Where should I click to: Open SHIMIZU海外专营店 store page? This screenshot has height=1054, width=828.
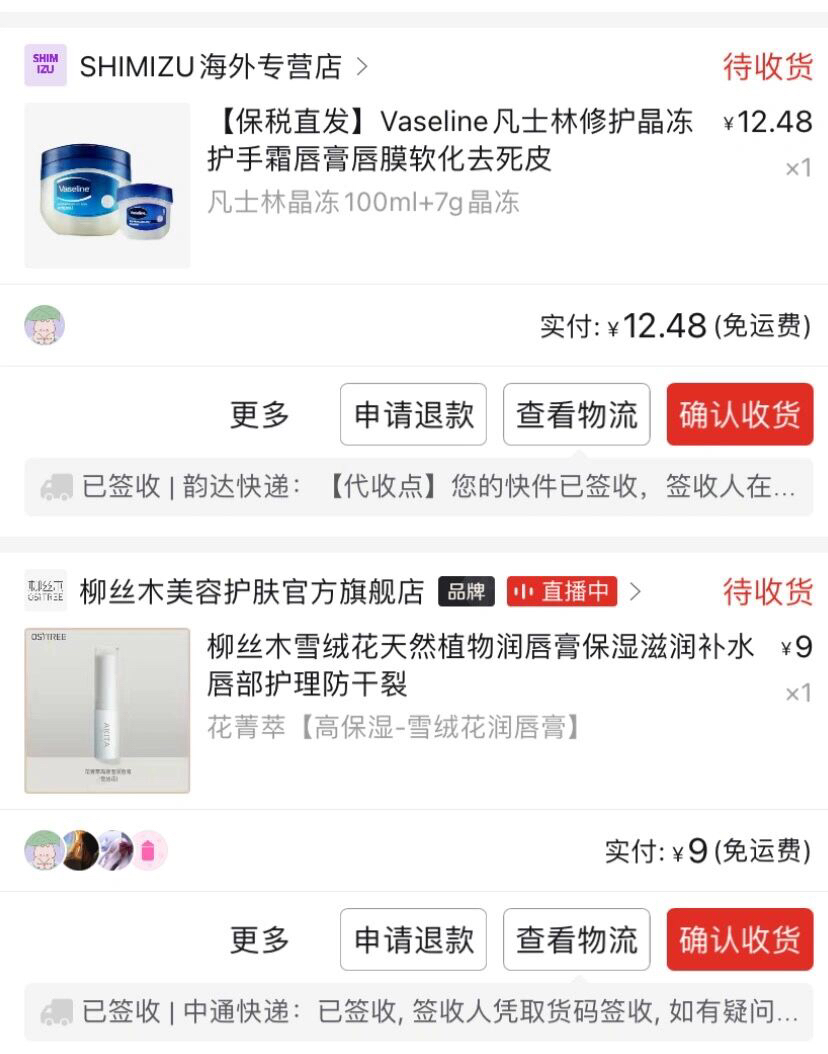point(210,67)
